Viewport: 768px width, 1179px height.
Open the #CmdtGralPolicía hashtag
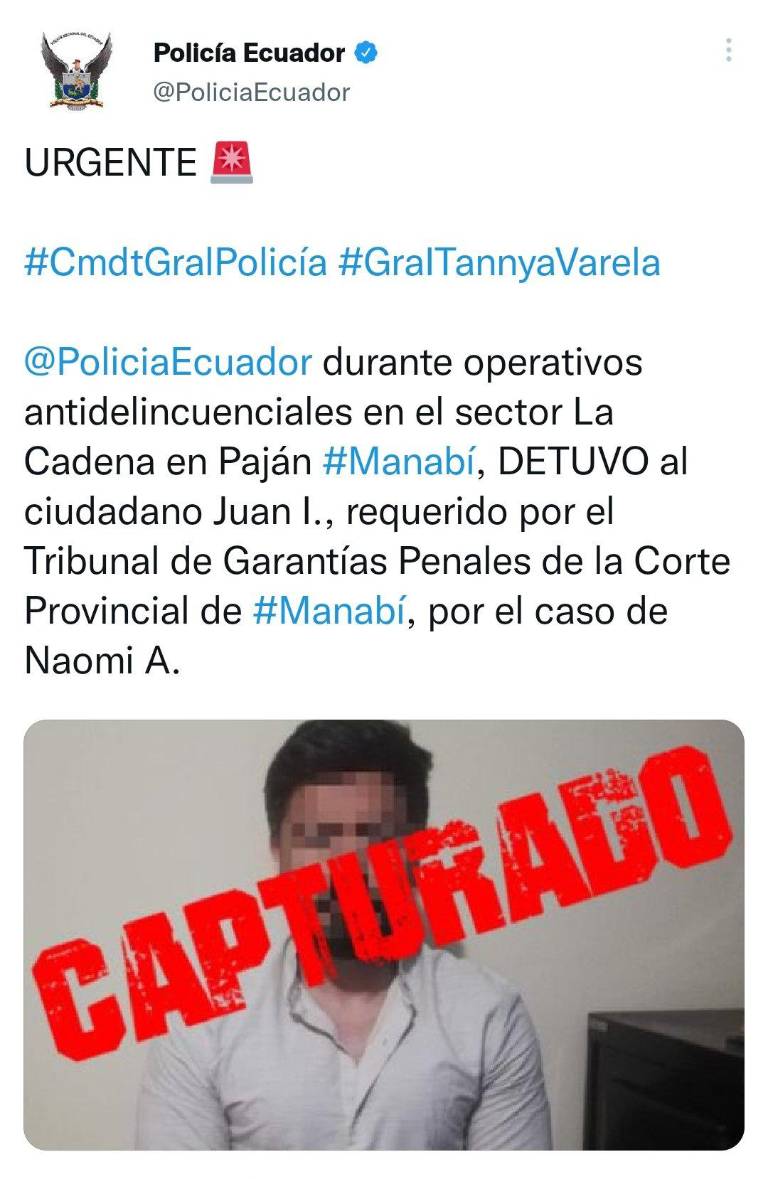pyautogui.click(x=175, y=263)
